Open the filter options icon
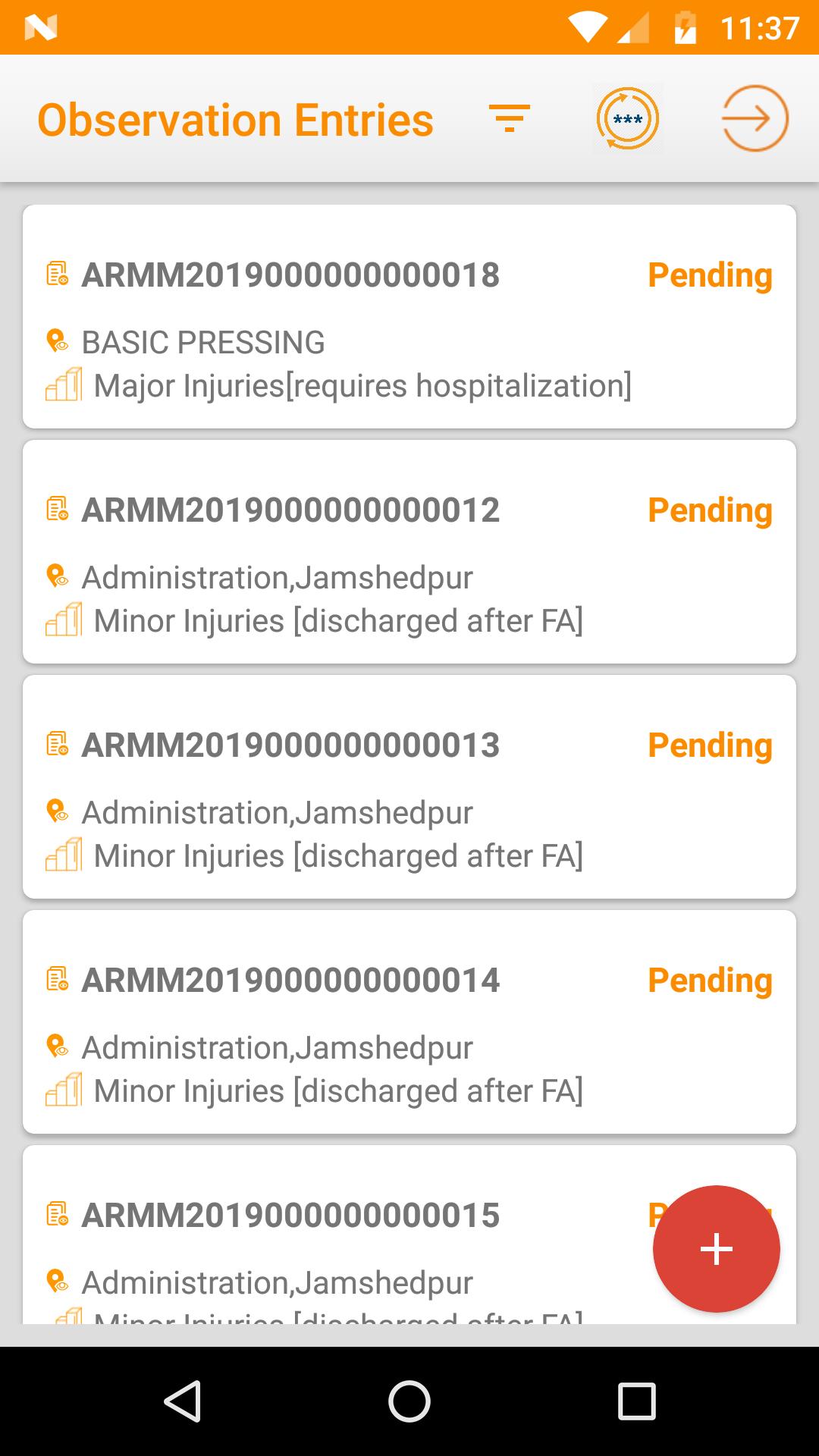819x1456 pixels. 510,118
